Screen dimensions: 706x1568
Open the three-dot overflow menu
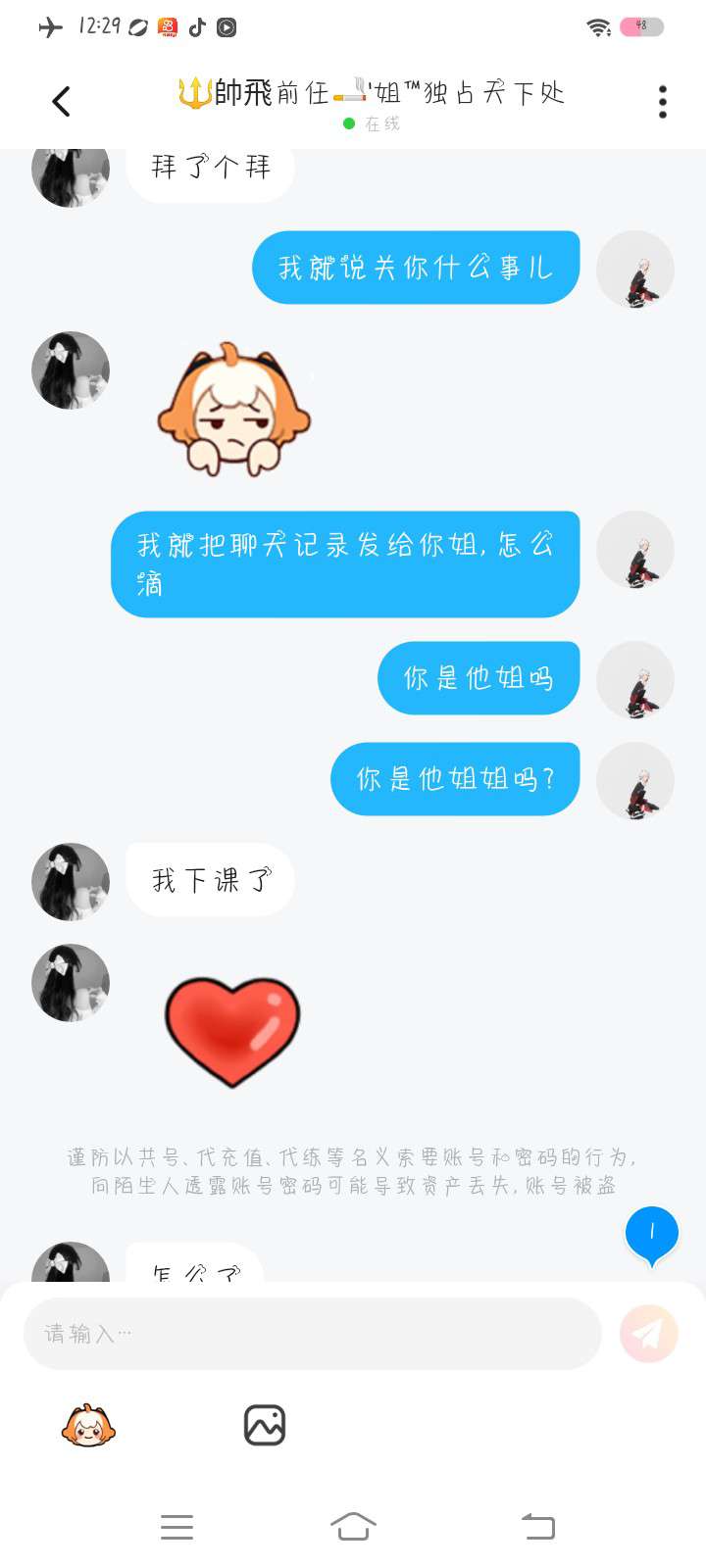coord(663,101)
